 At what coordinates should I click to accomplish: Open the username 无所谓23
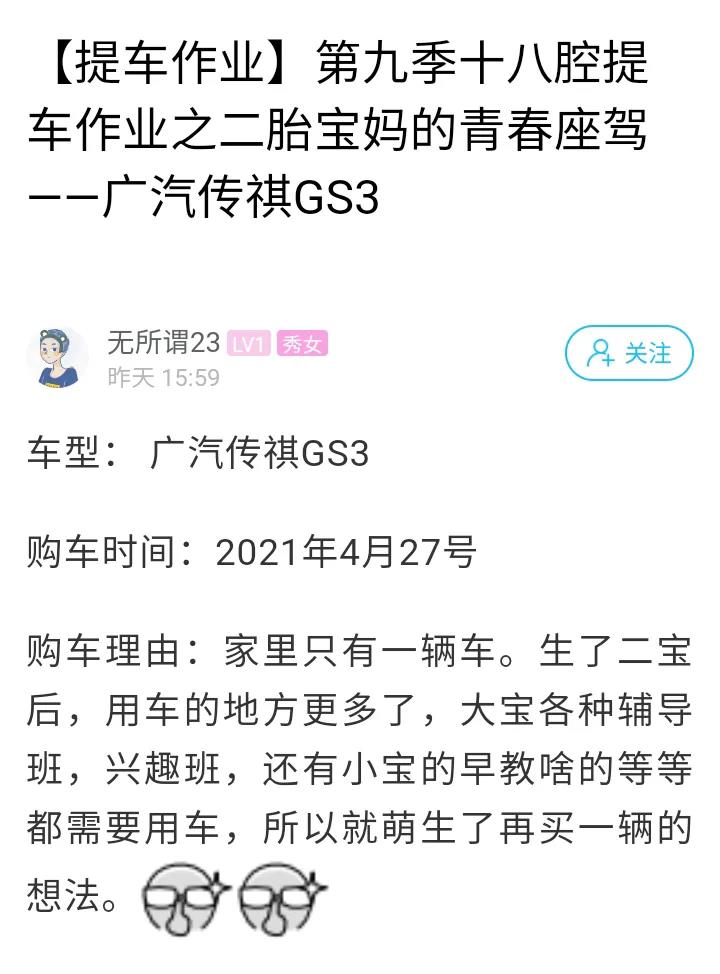tap(163, 343)
